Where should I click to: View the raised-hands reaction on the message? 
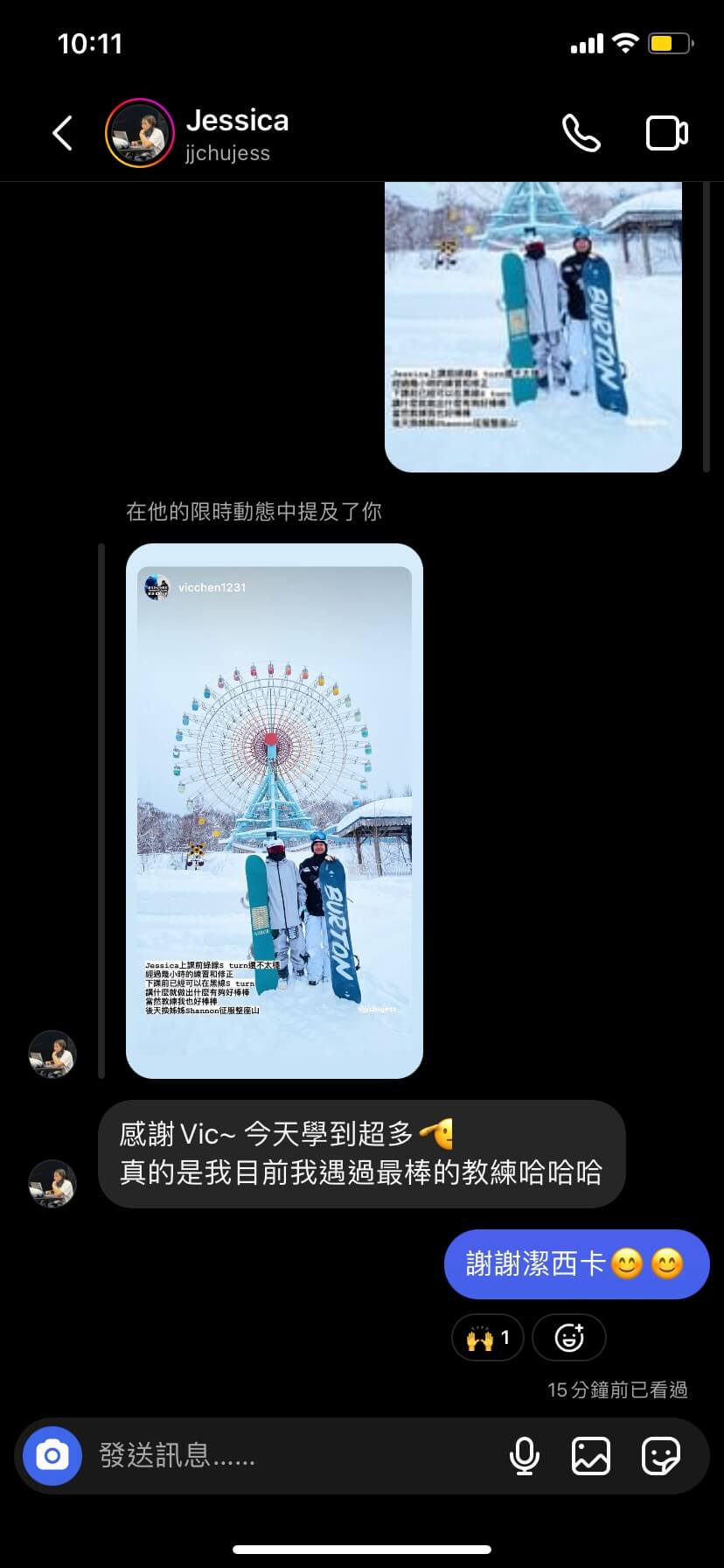[487, 1337]
